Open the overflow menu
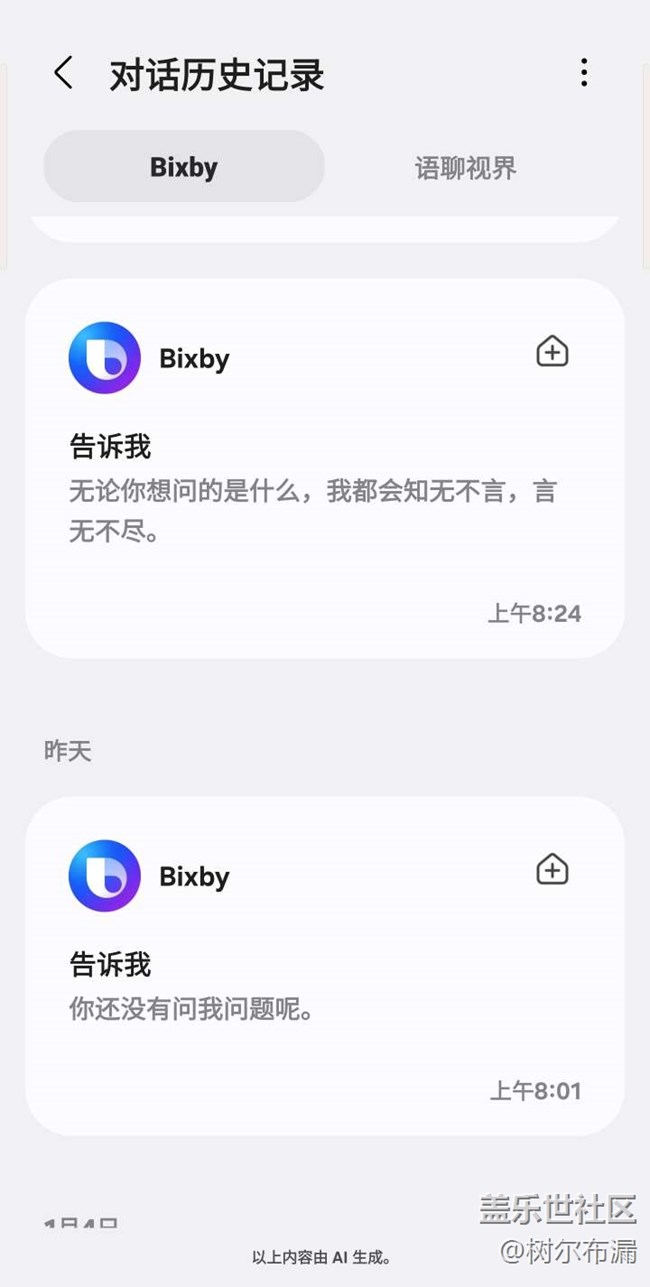 tap(584, 73)
